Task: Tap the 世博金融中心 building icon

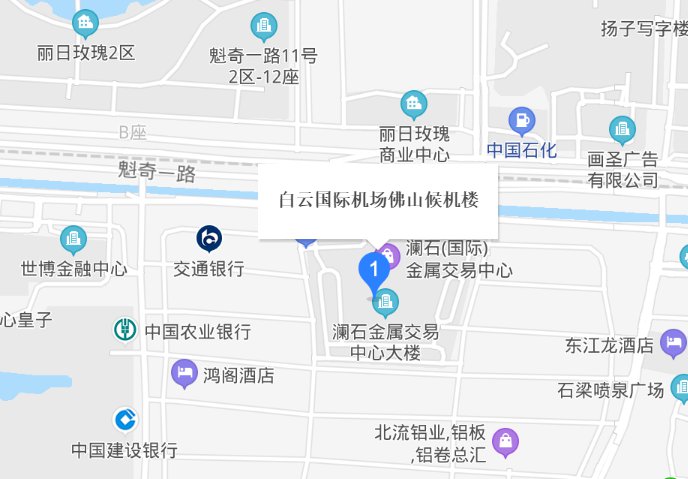Action: coord(73,239)
